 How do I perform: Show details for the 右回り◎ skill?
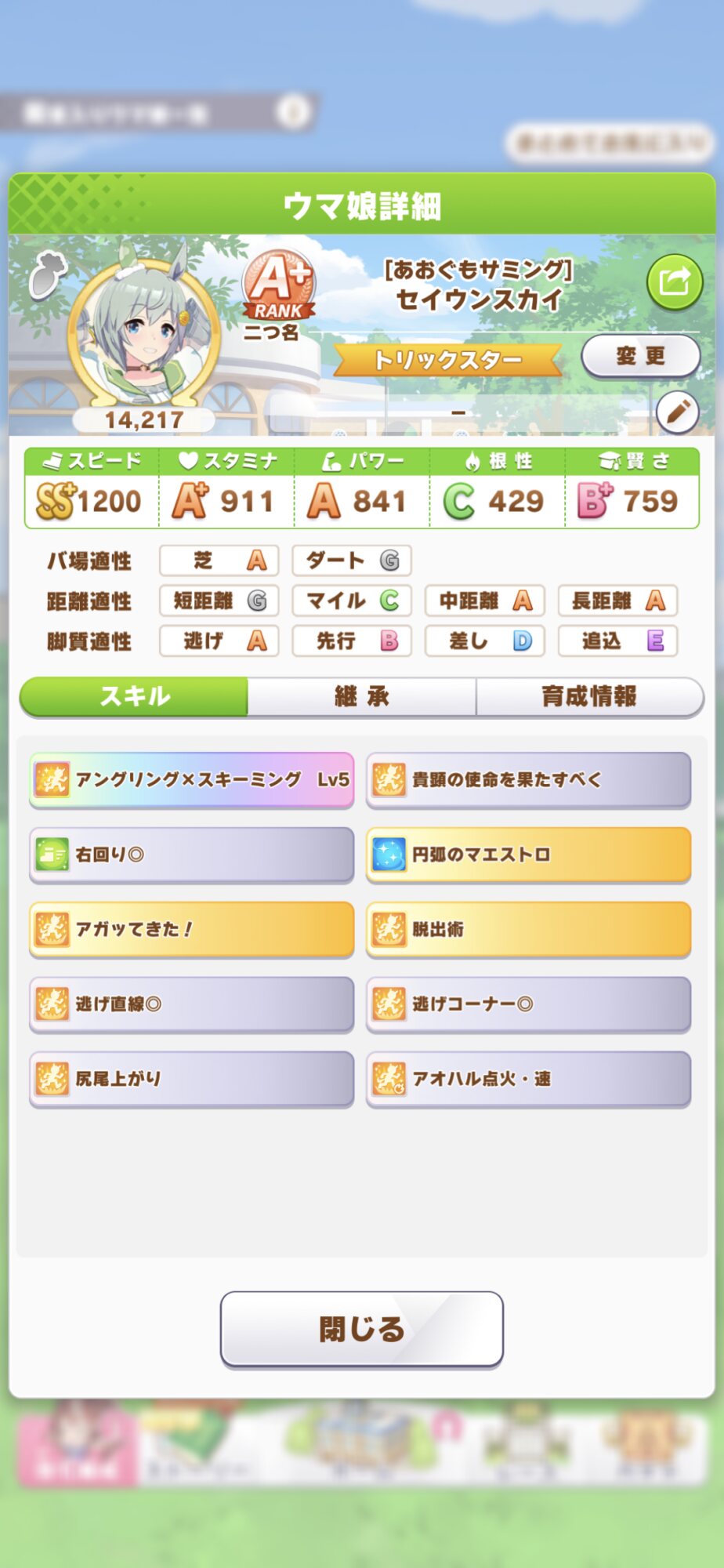(x=191, y=854)
